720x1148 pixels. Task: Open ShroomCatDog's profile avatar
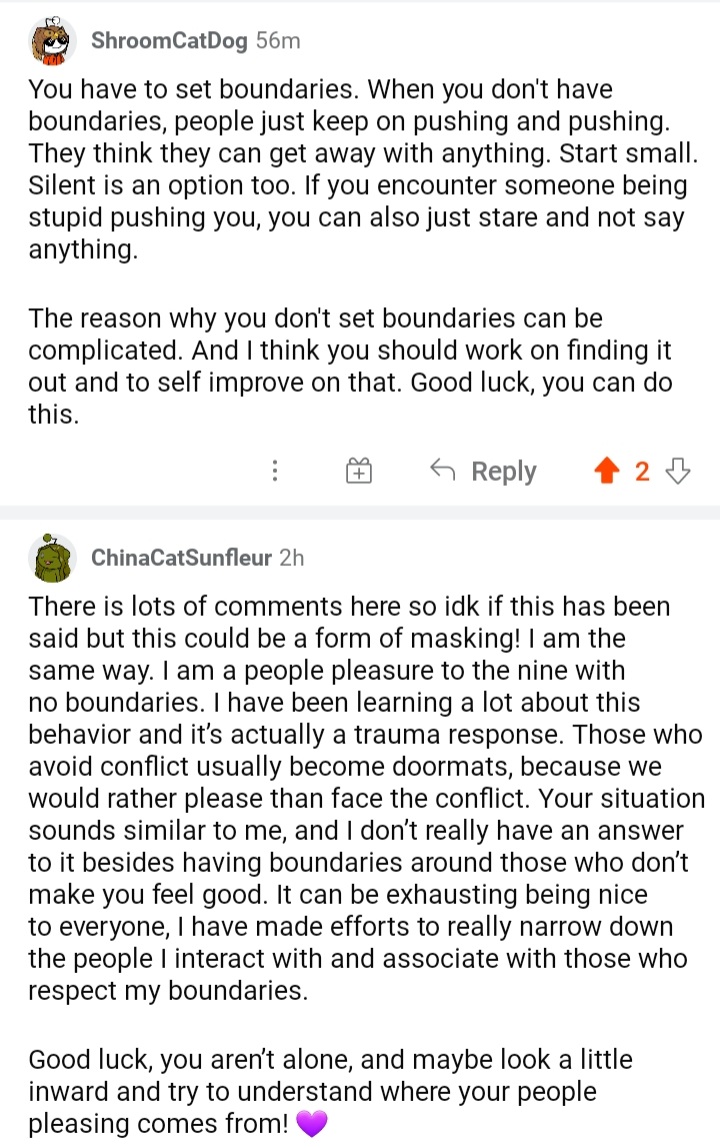coord(52,41)
